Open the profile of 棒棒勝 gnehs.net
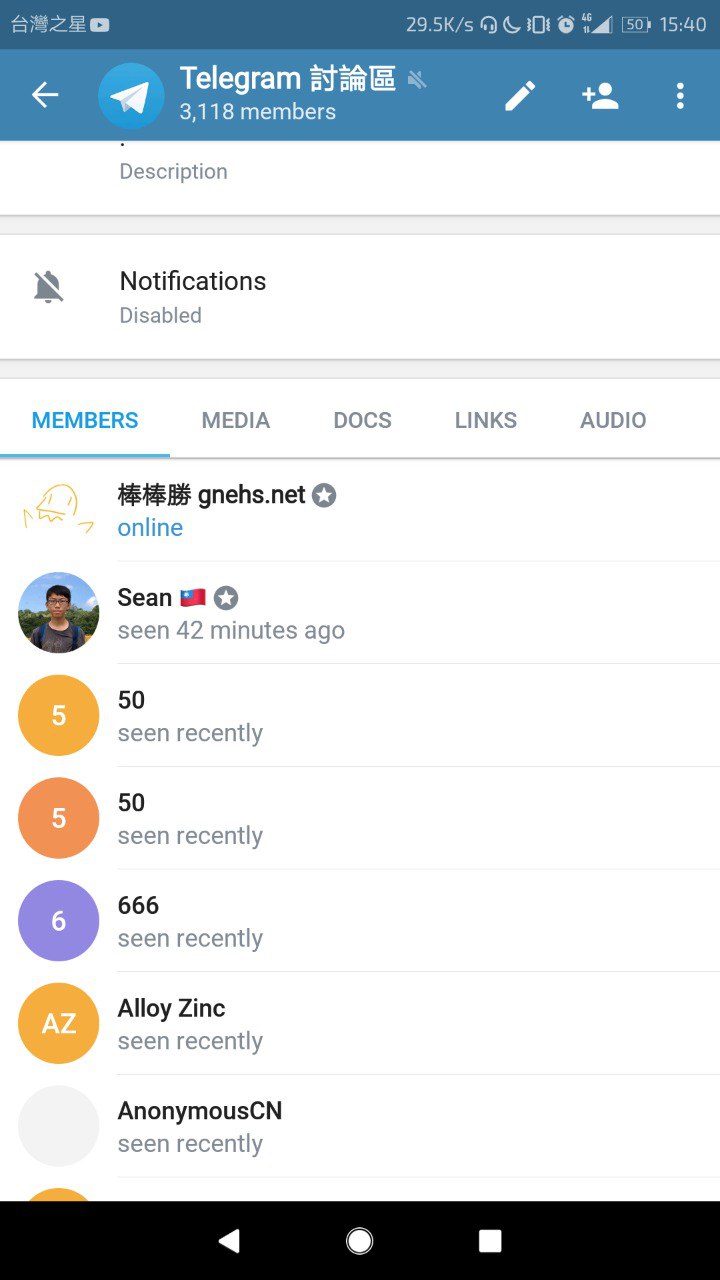720x1280 pixels. coord(360,510)
